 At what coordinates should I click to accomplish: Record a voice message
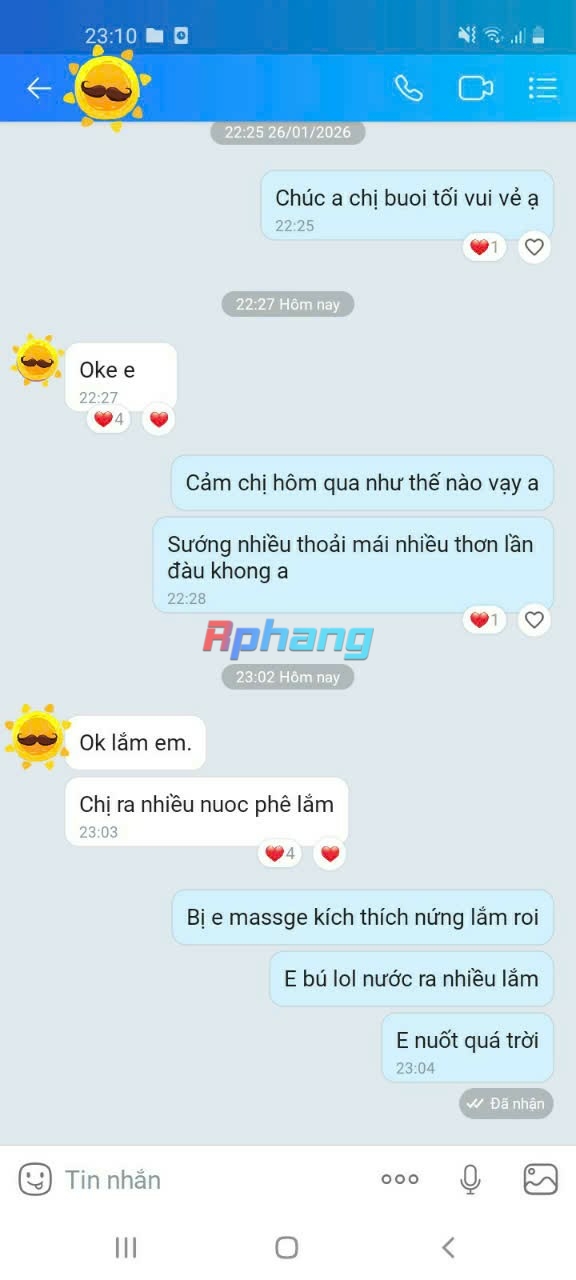click(470, 1179)
